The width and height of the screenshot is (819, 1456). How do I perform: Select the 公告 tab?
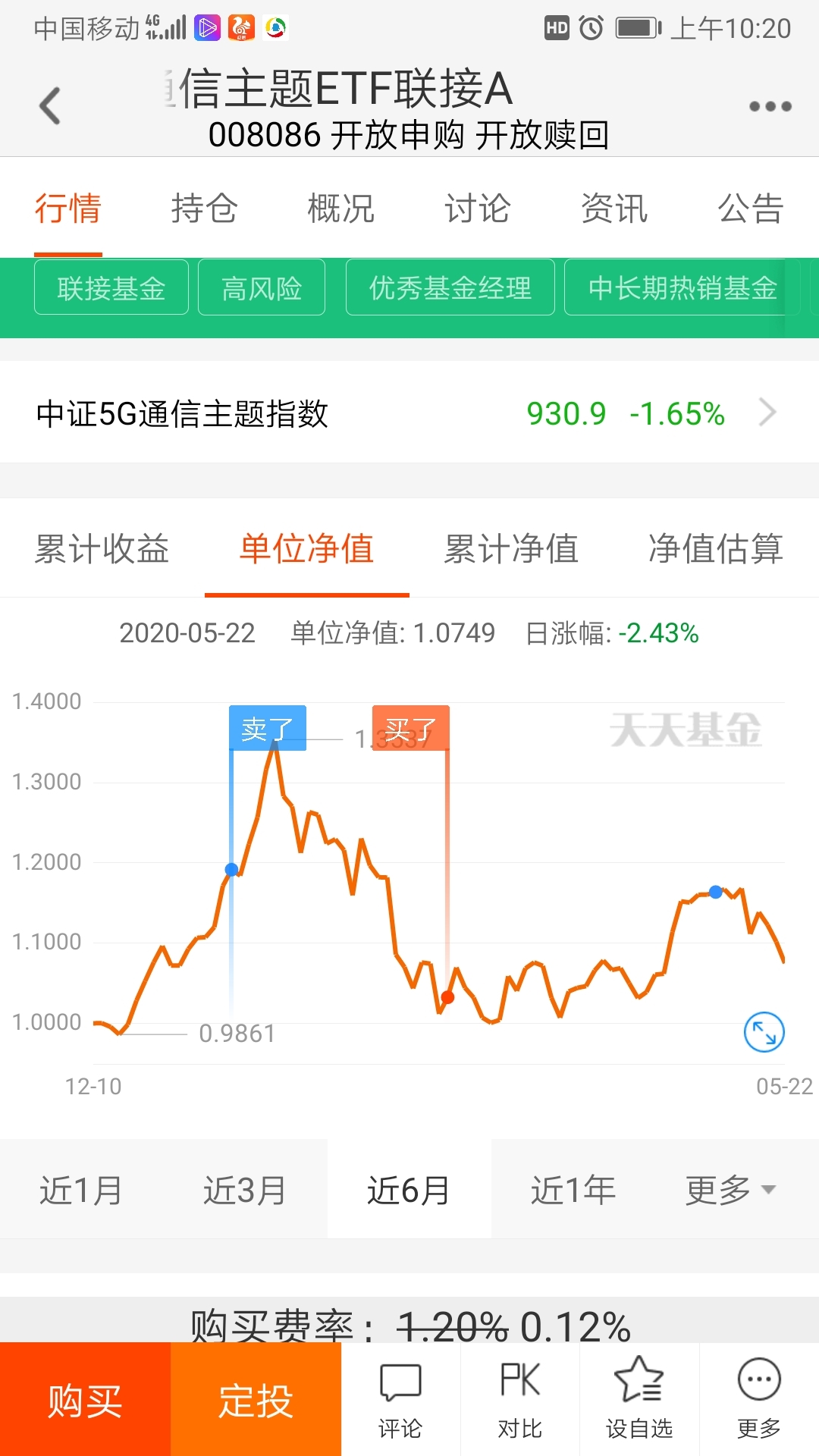pyautogui.click(x=751, y=209)
